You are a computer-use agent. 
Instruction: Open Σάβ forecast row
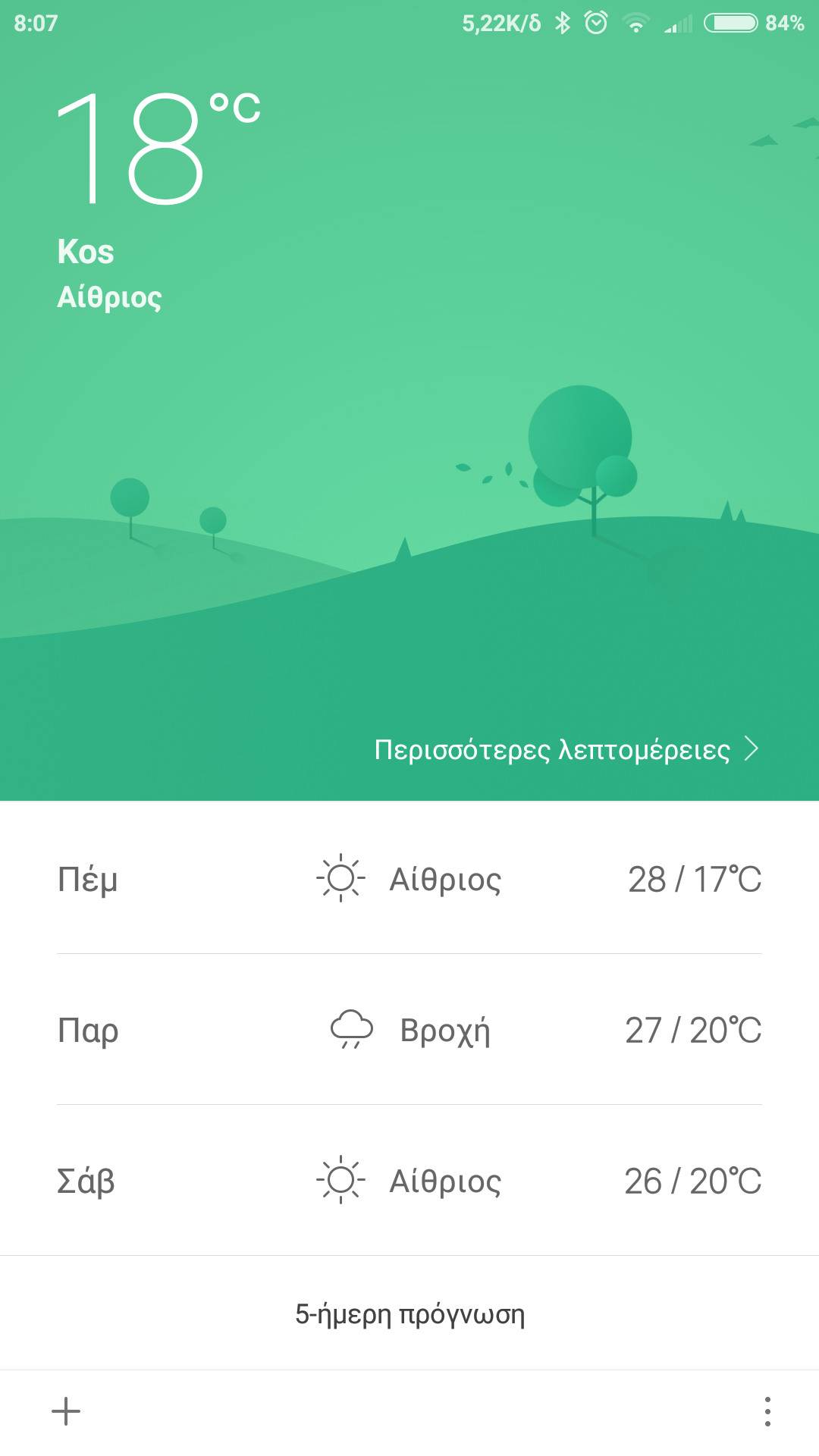tap(409, 1181)
